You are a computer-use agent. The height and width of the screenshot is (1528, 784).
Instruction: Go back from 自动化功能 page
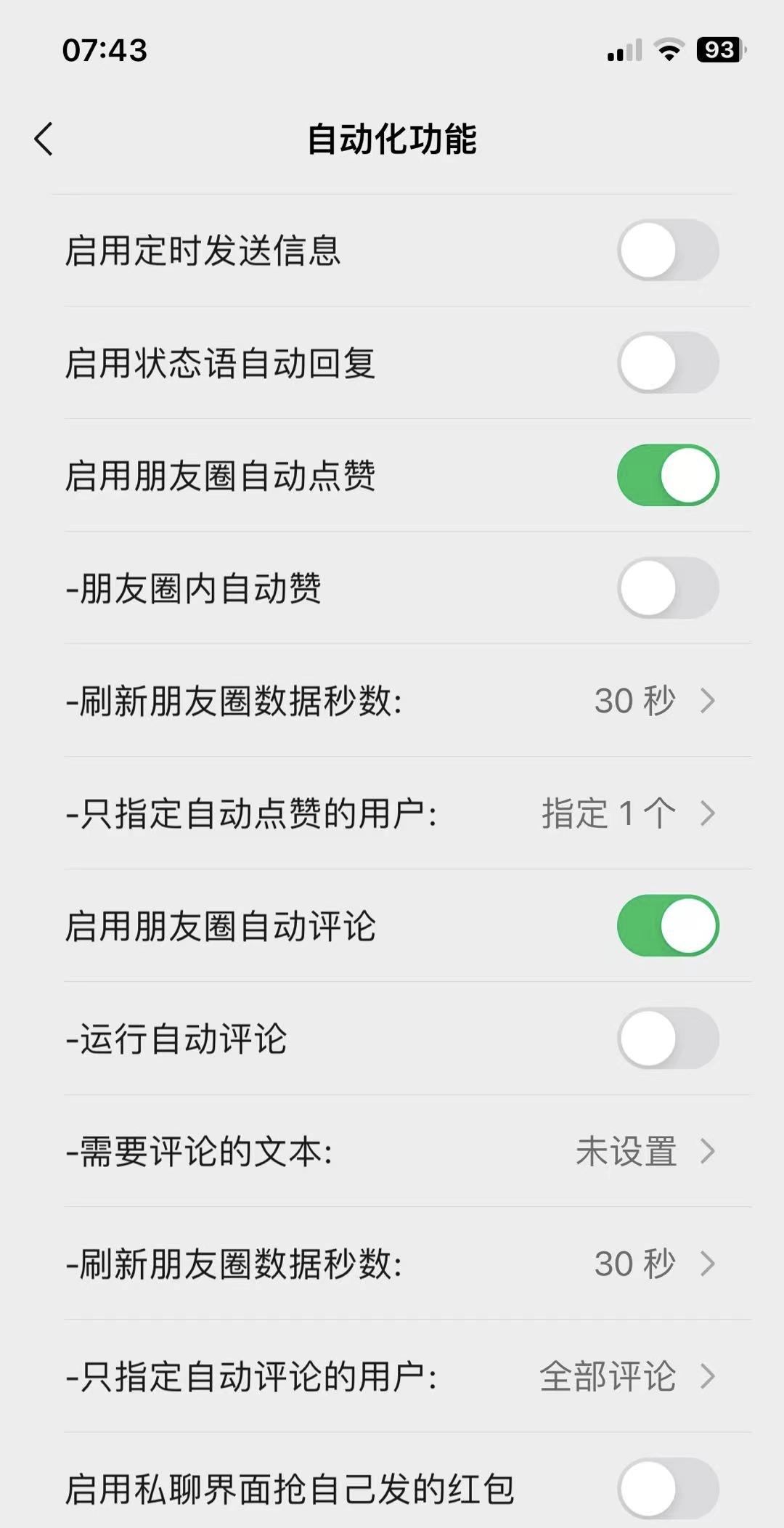click(x=44, y=139)
